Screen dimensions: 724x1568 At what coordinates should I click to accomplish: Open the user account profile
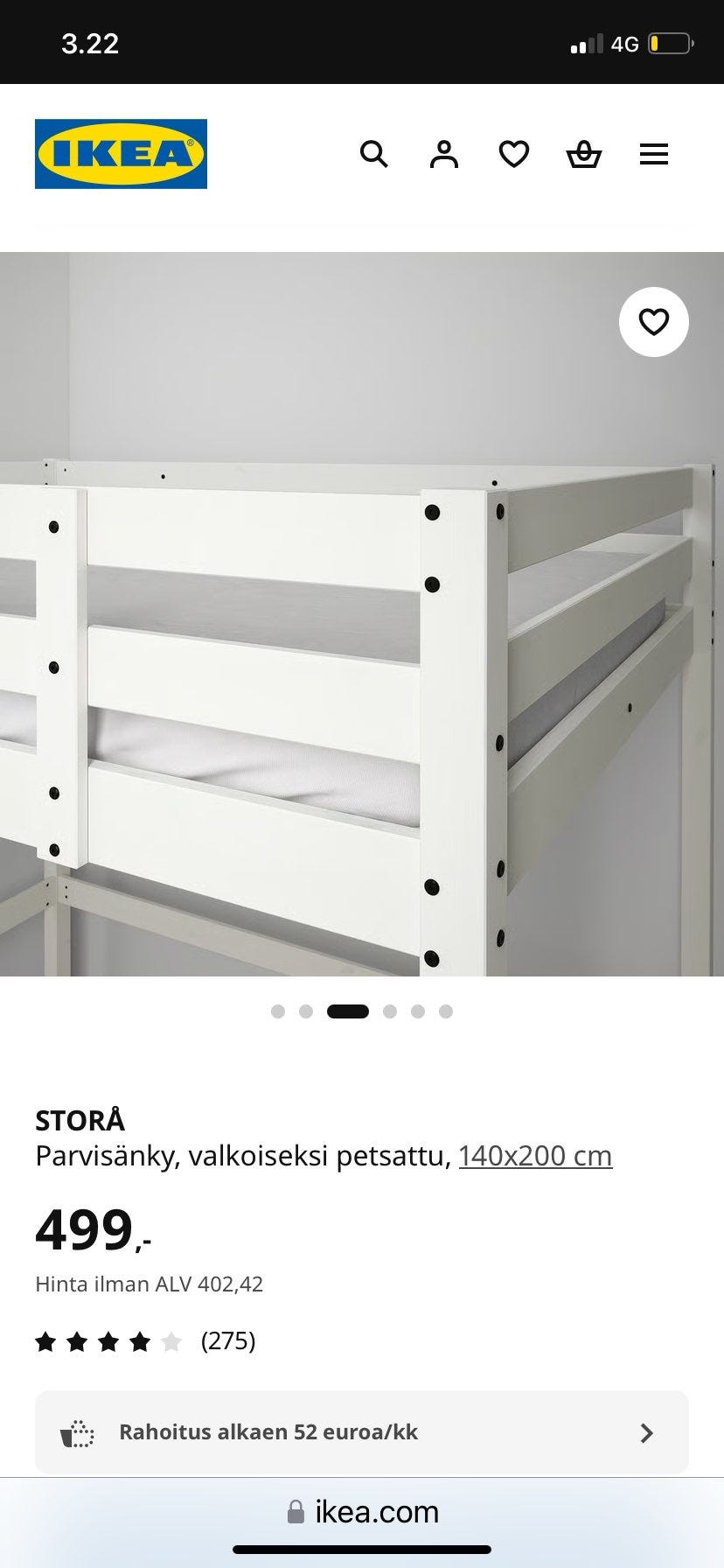coord(444,155)
